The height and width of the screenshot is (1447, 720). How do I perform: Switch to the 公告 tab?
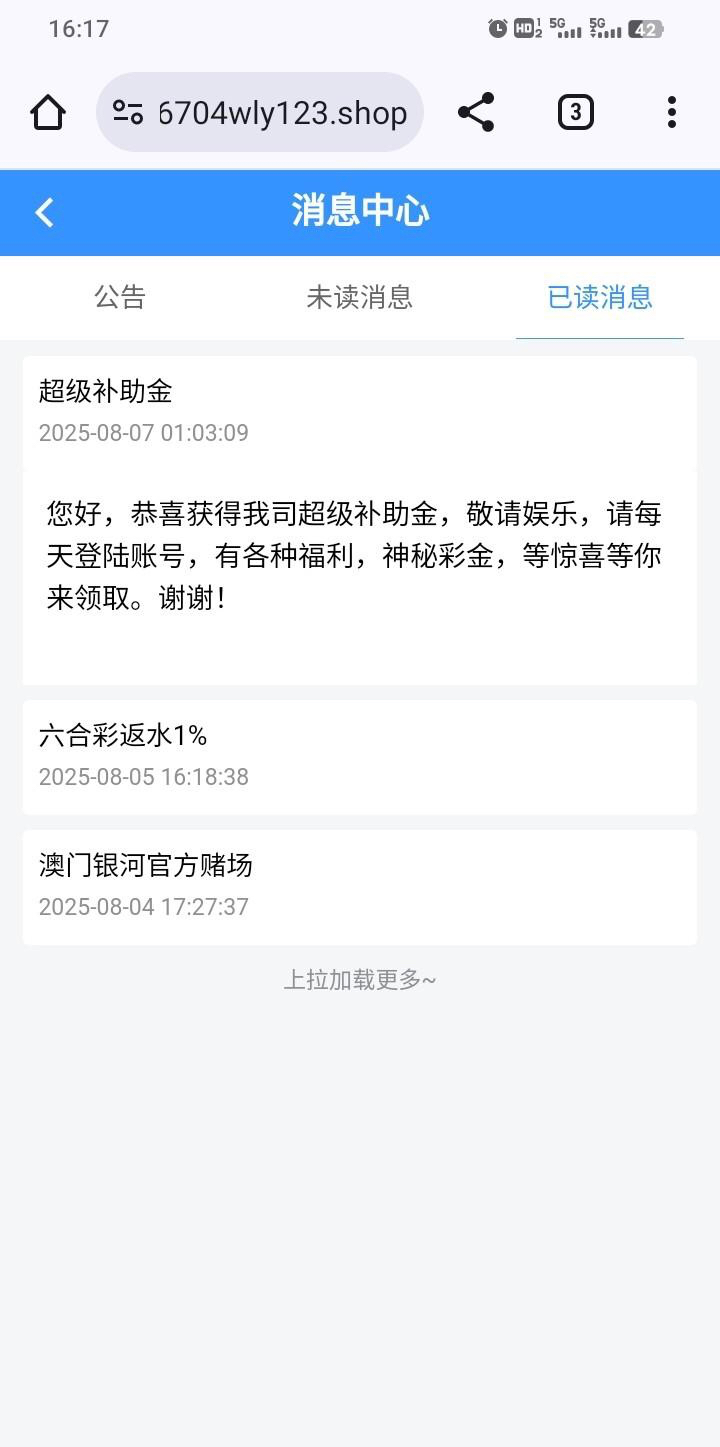(120, 297)
